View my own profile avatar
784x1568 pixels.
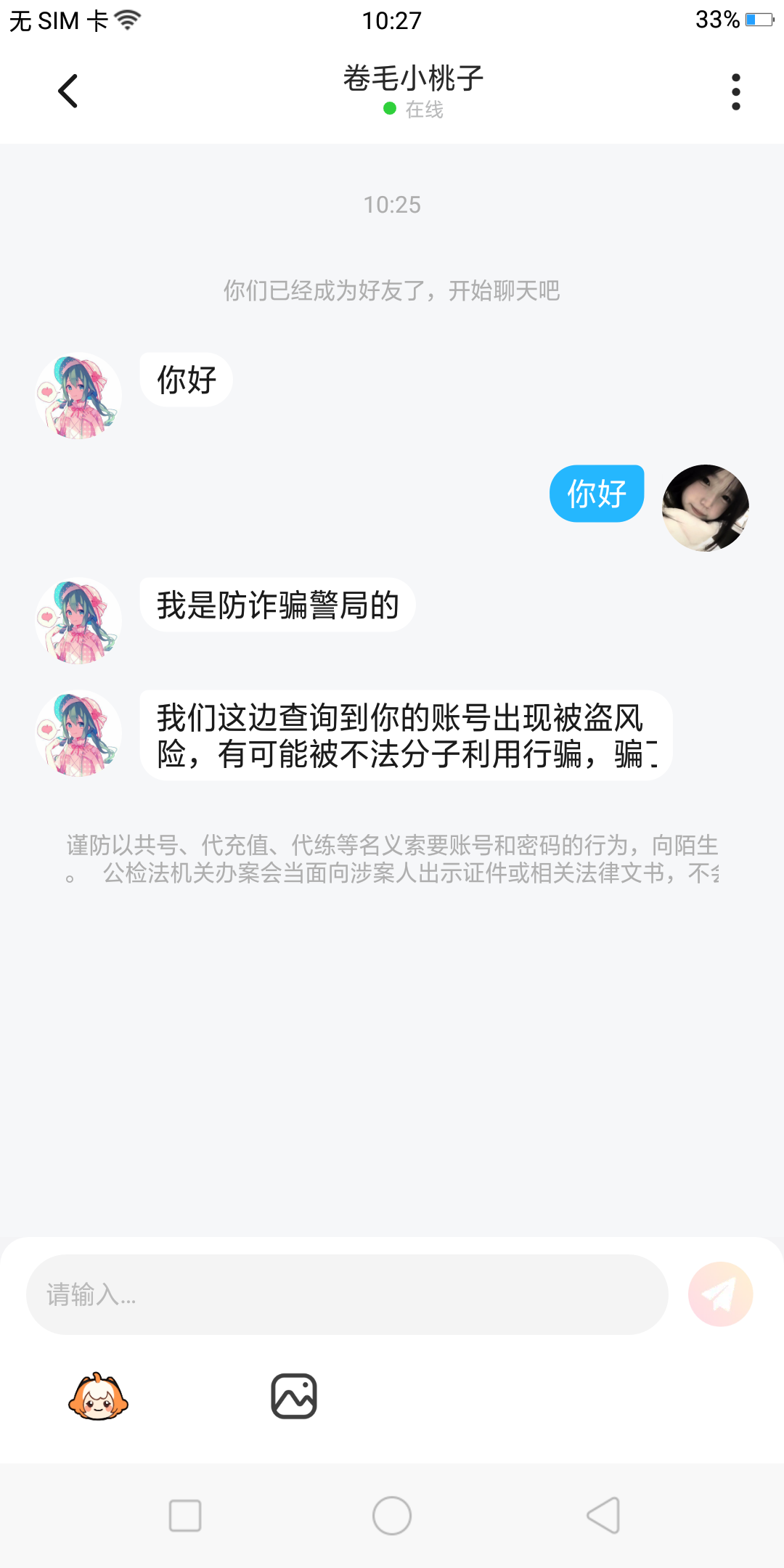point(705,508)
